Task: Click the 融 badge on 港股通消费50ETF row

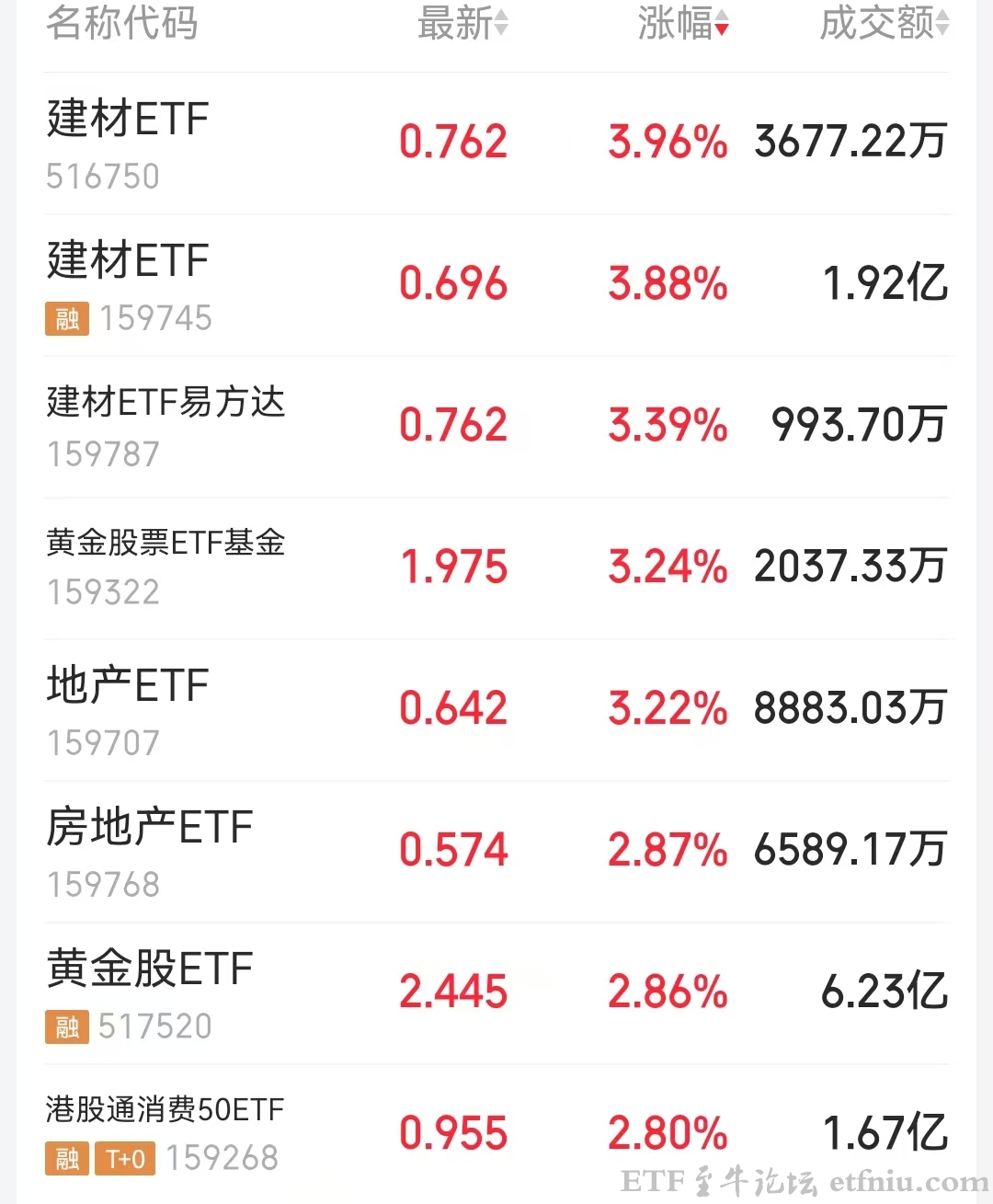Action: tap(65, 1159)
